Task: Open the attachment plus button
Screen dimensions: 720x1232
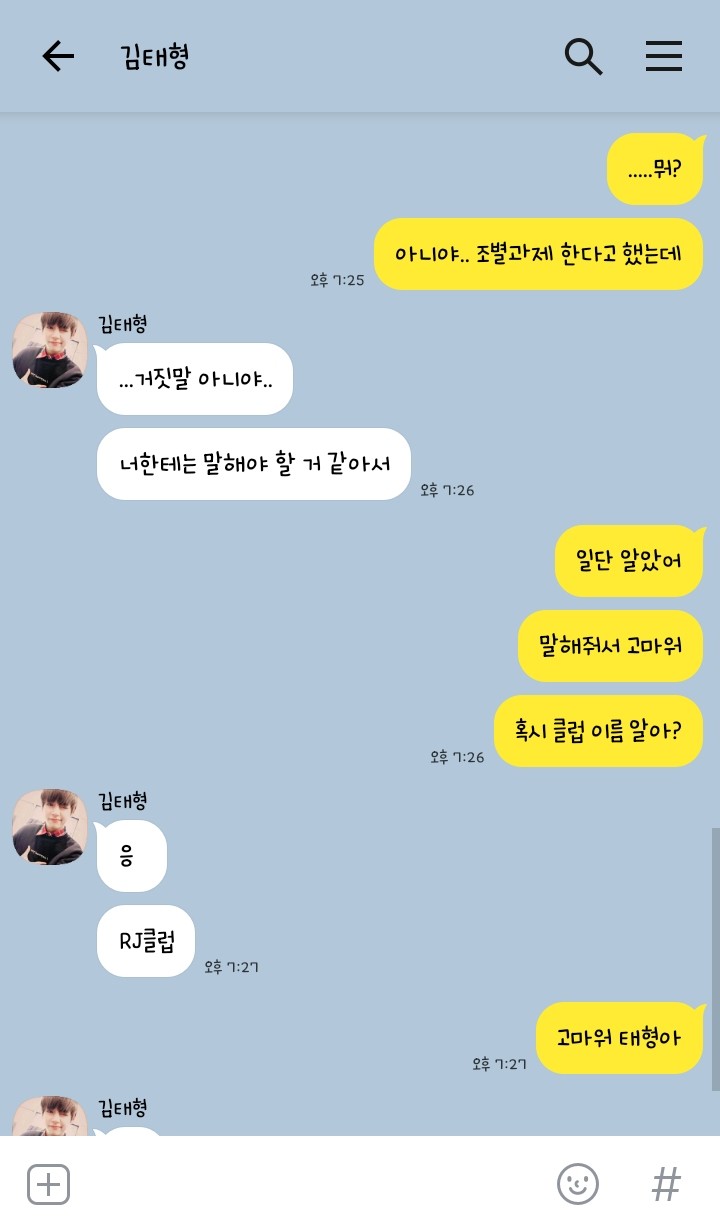Action: (48, 1185)
